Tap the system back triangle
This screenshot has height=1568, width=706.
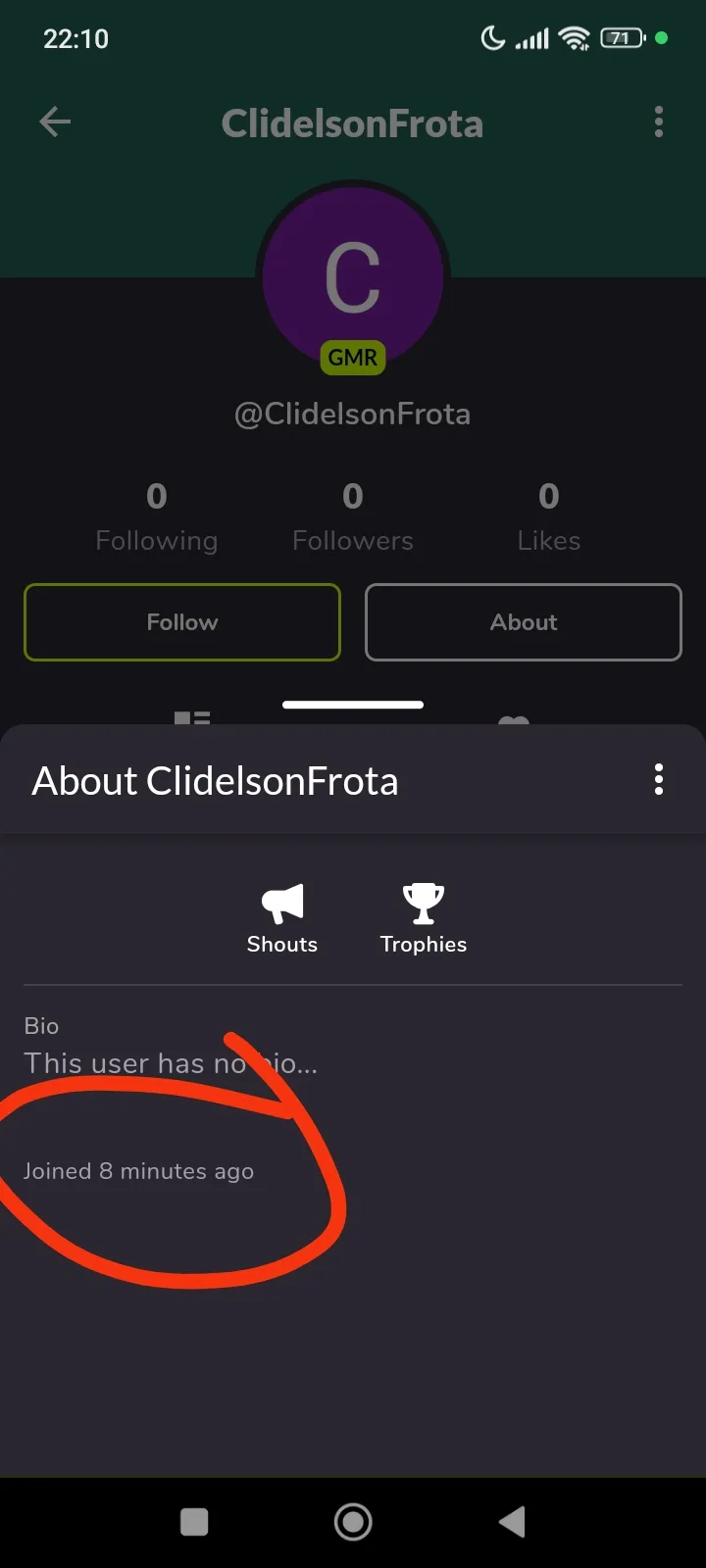(512, 1522)
